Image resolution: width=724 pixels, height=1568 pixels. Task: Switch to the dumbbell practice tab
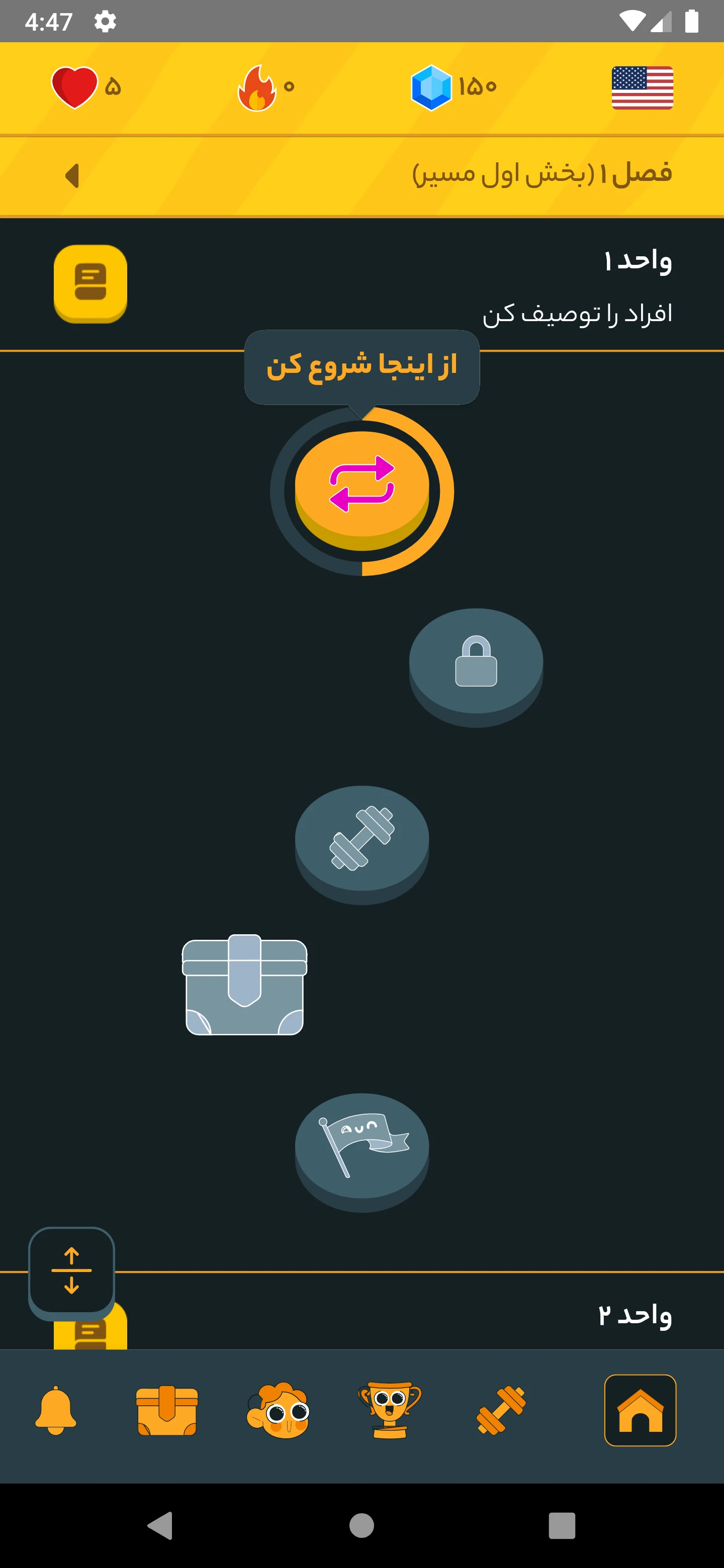pos(501,1410)
